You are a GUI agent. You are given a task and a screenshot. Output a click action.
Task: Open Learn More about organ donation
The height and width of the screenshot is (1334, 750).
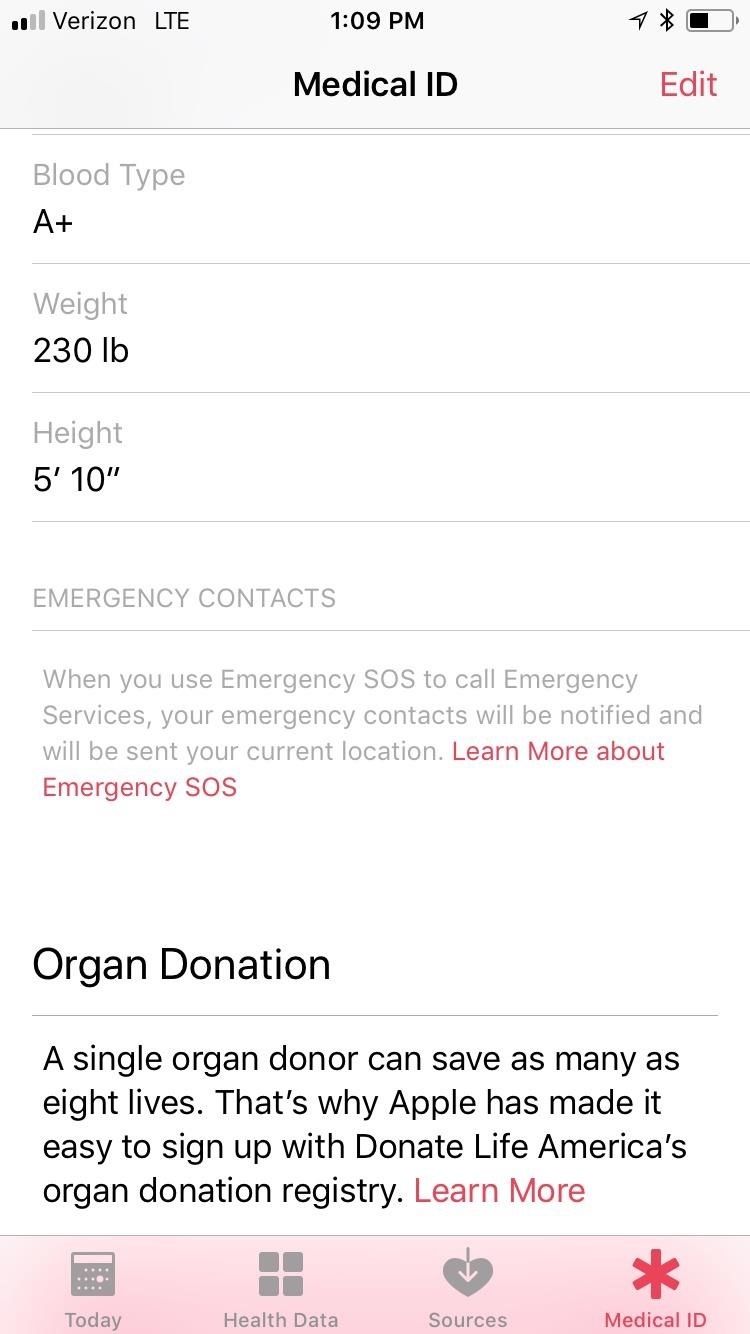[x=499, y=1190]
